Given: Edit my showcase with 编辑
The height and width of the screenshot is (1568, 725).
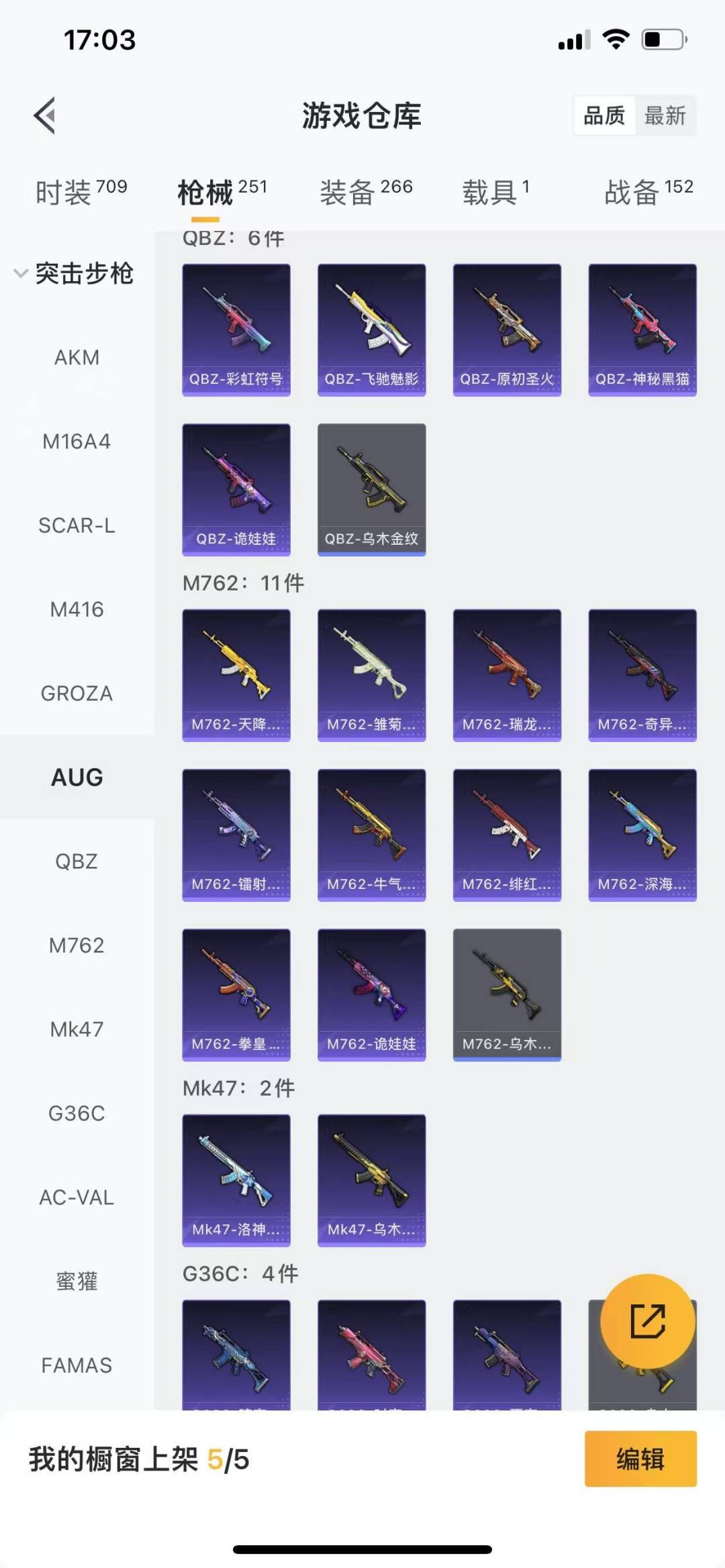Looking at the screenshot, I should click(640, 1459).
